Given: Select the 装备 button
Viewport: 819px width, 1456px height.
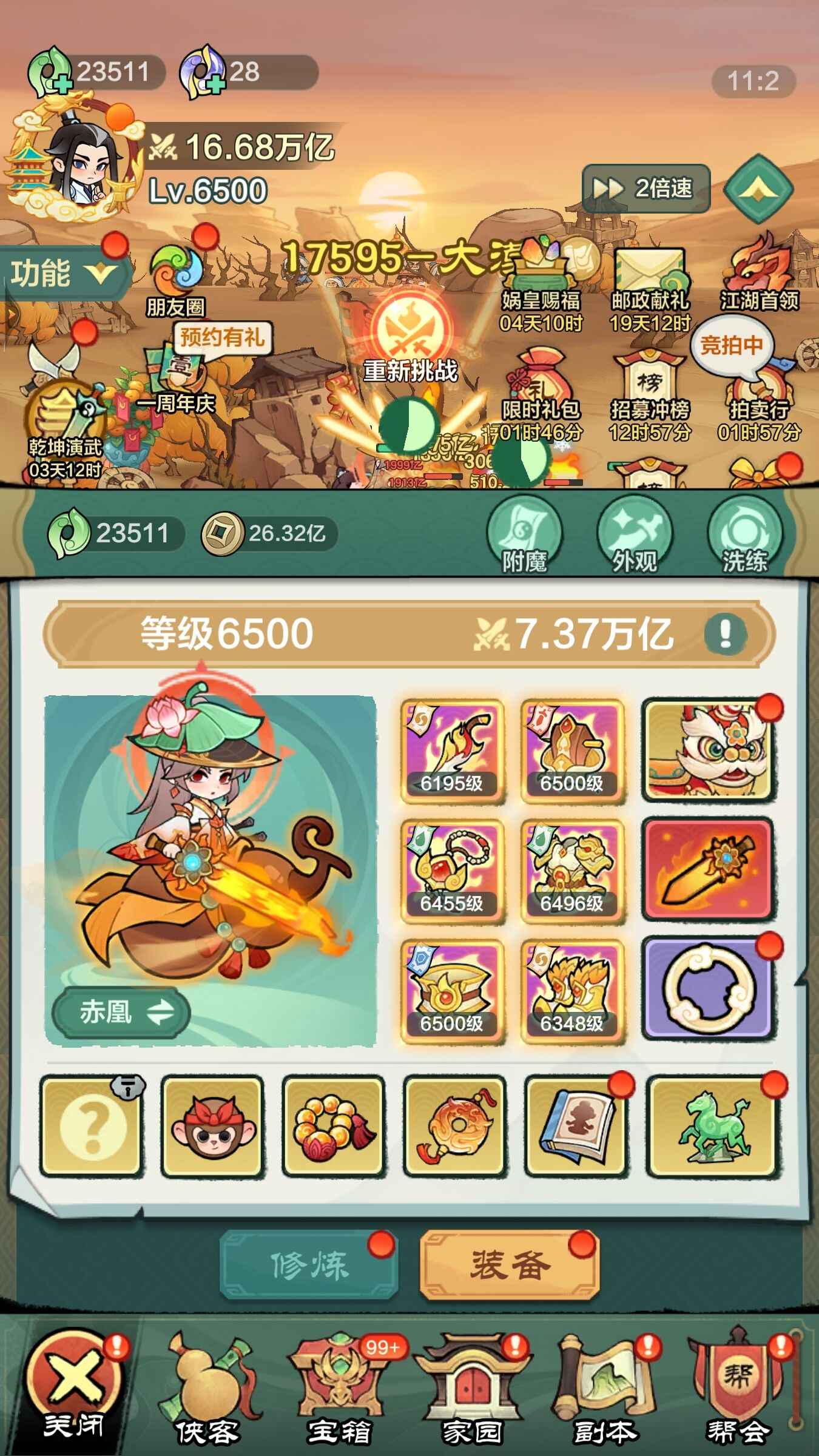Looking at the screenshot, I should tap(510, 1266).
